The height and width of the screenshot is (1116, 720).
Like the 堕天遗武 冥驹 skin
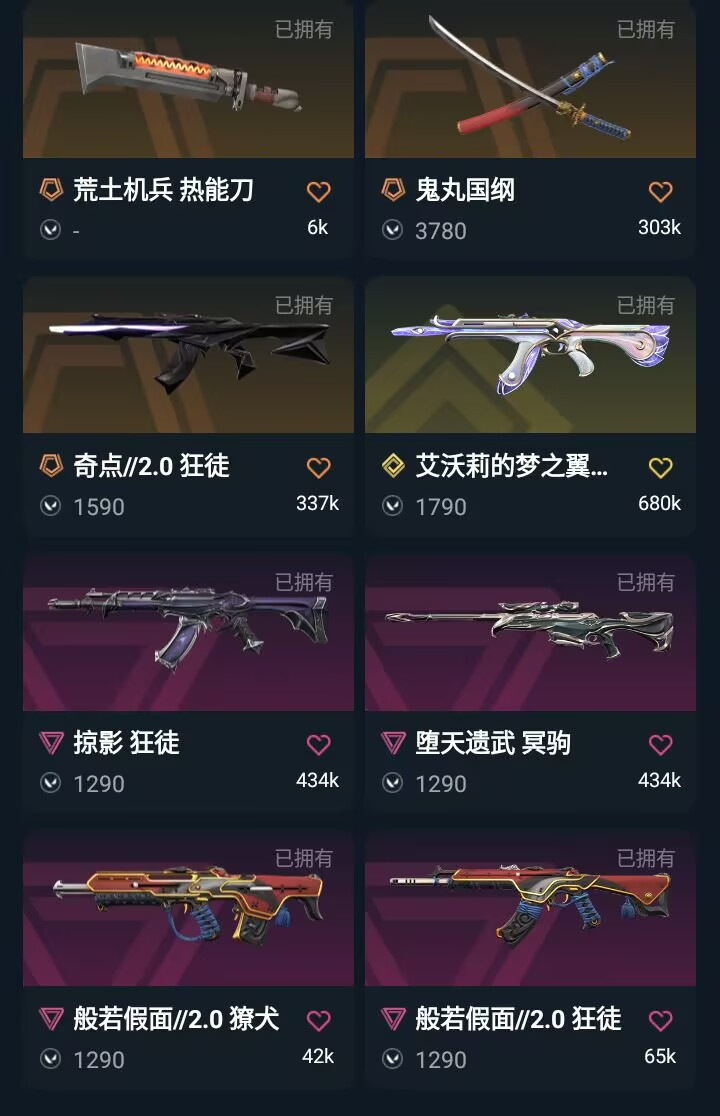(660, 744)
